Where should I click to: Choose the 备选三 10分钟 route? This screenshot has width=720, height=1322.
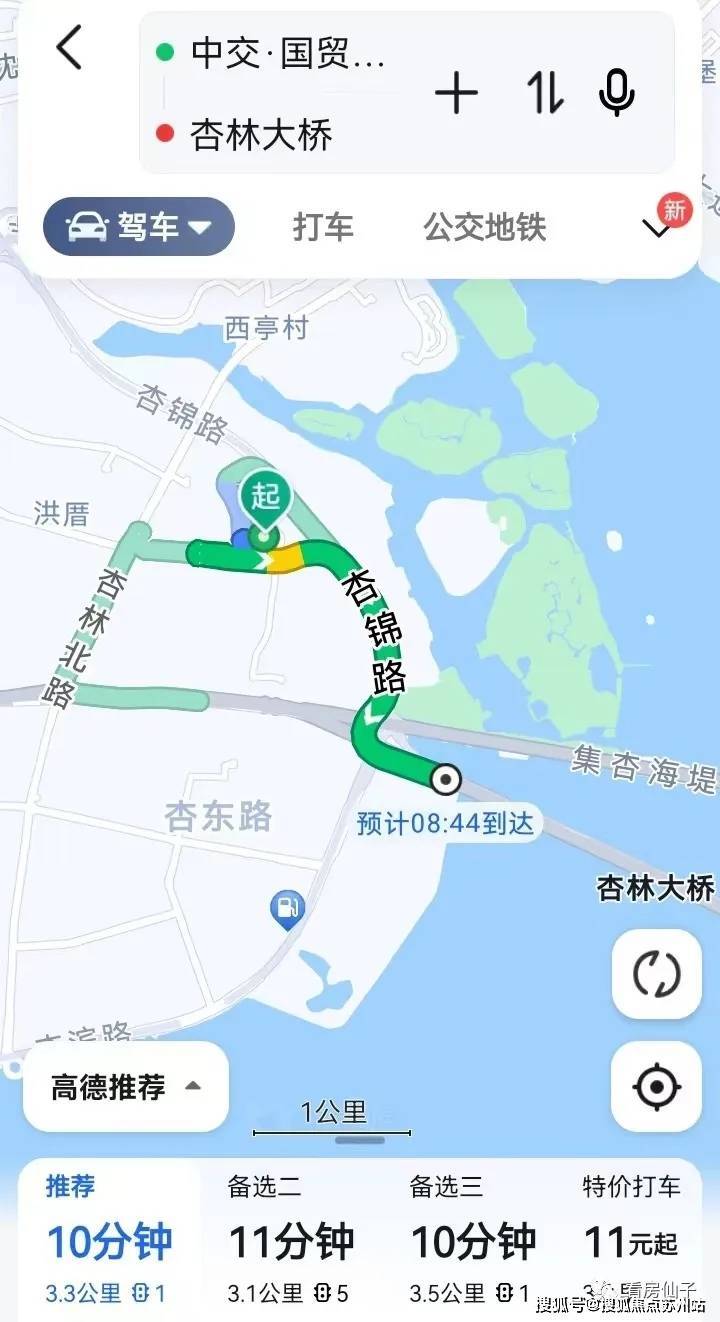click(x=473, y=1240)
